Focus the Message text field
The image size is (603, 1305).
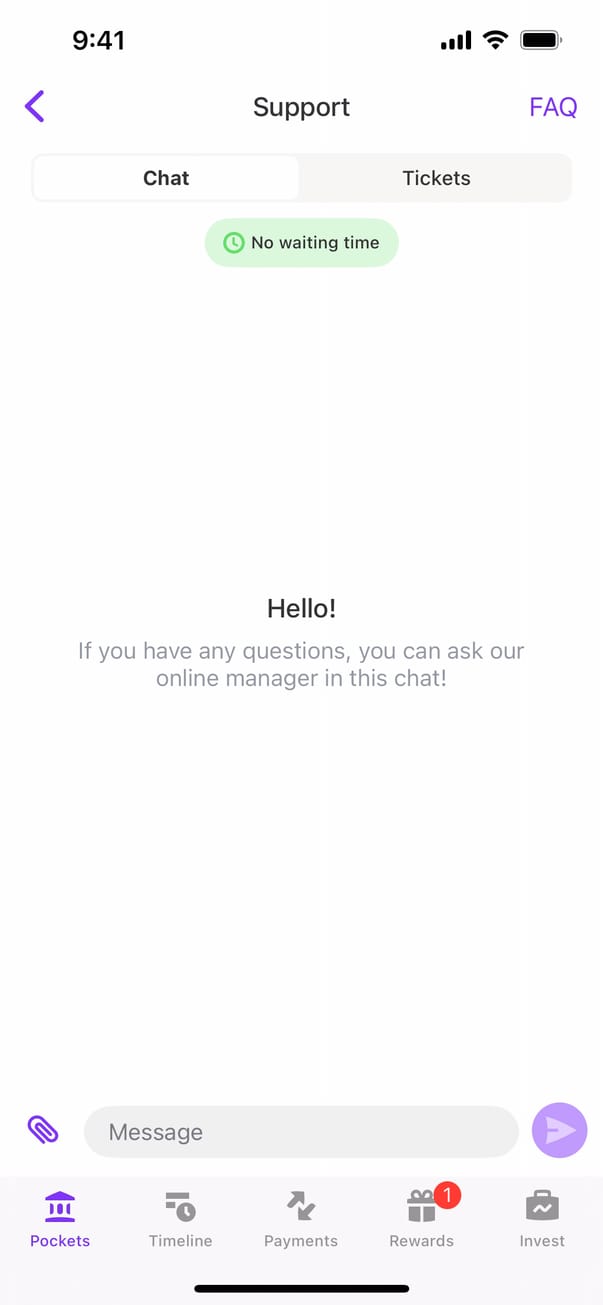tap(300, 1132)
